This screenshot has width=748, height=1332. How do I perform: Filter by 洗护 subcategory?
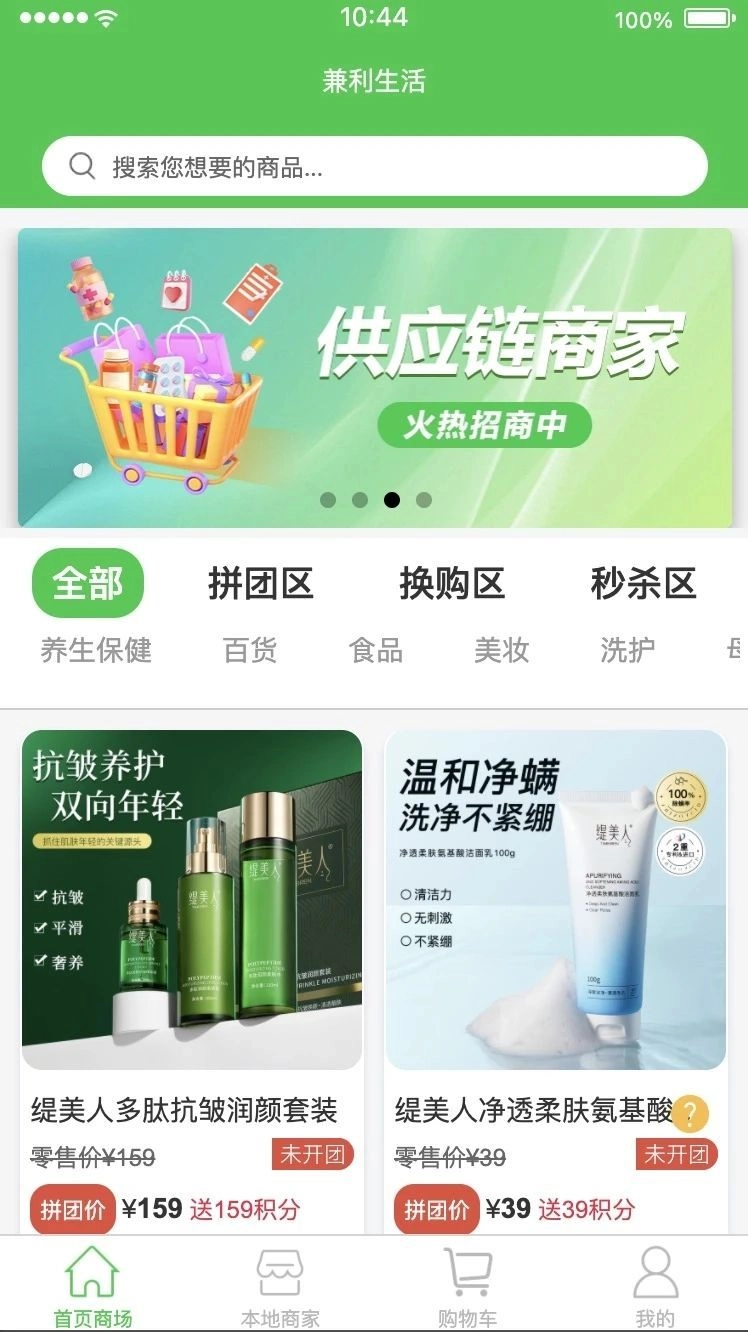tap(627, 650)
